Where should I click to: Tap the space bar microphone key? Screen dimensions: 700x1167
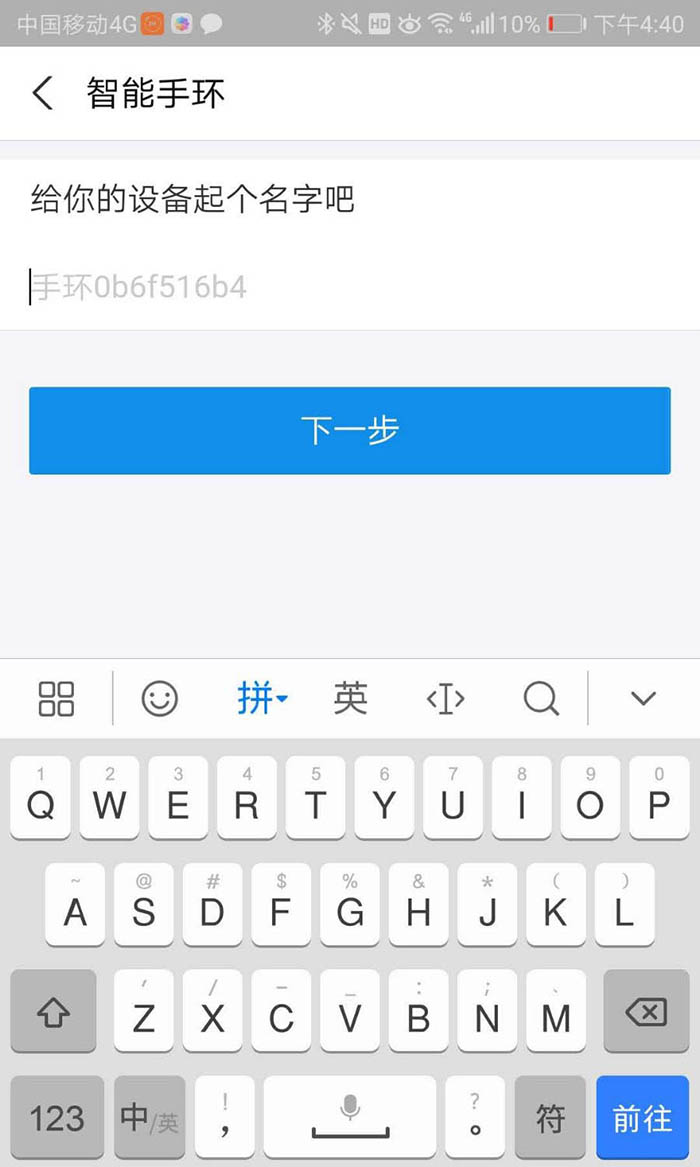tap(350, 1117)
